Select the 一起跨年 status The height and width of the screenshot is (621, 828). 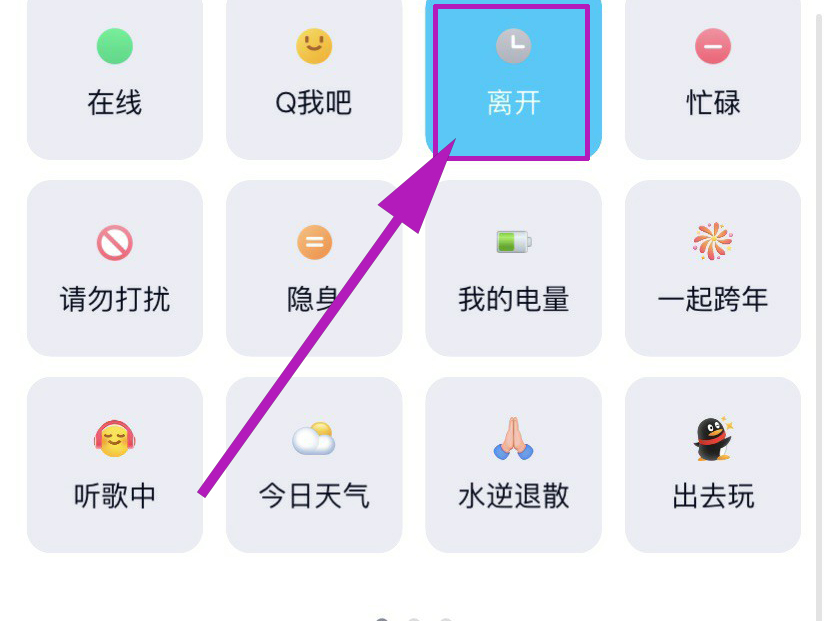[713, 270]
